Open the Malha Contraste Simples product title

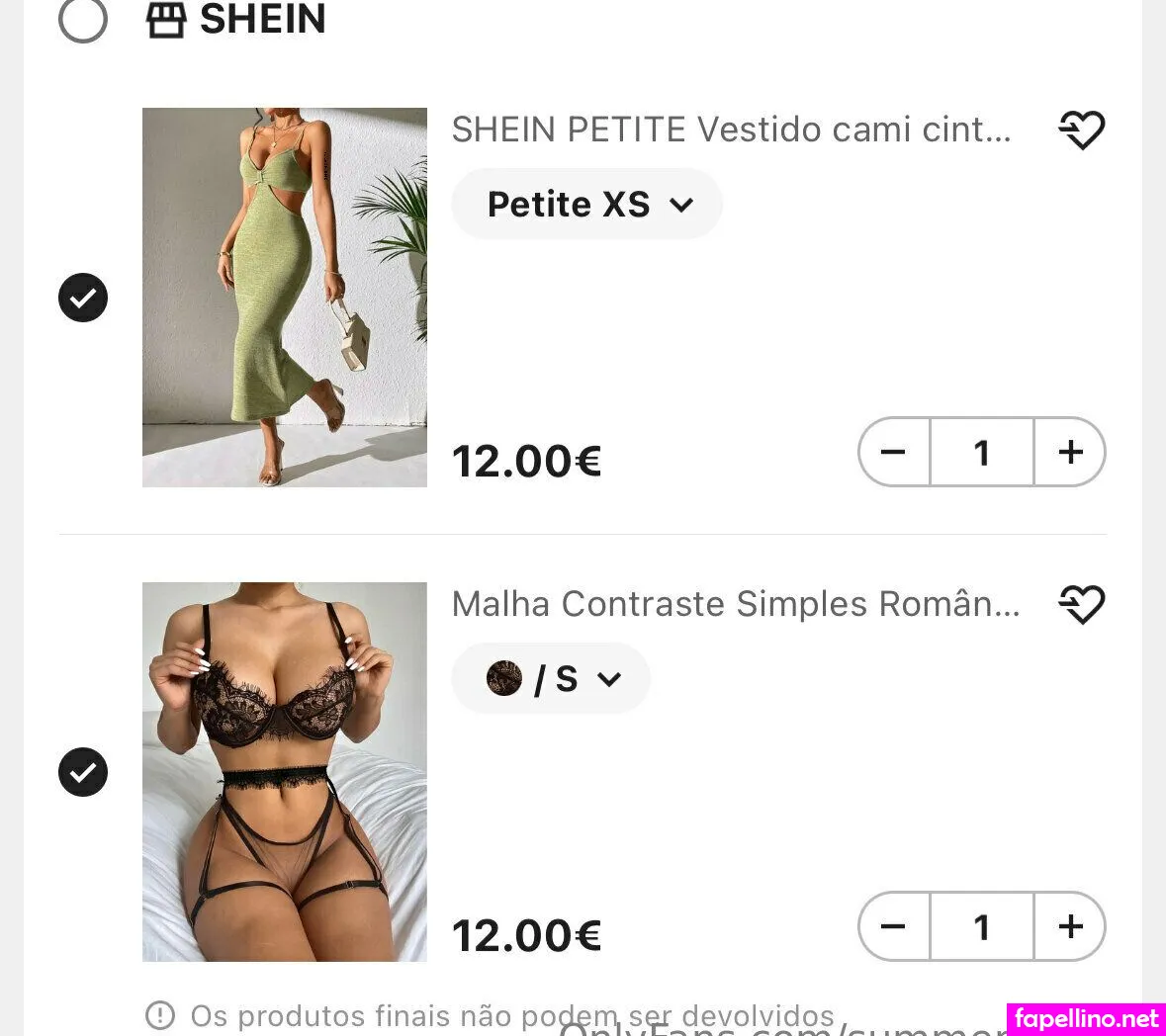[735, 604]
